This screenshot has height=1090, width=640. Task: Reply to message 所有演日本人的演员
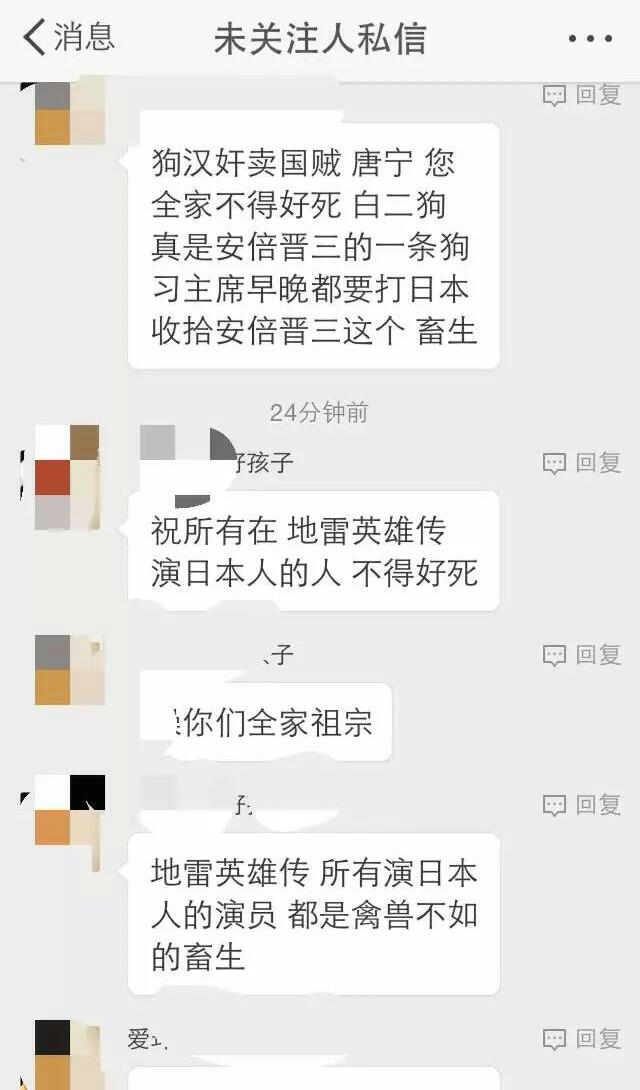click(x=582, y=805)
